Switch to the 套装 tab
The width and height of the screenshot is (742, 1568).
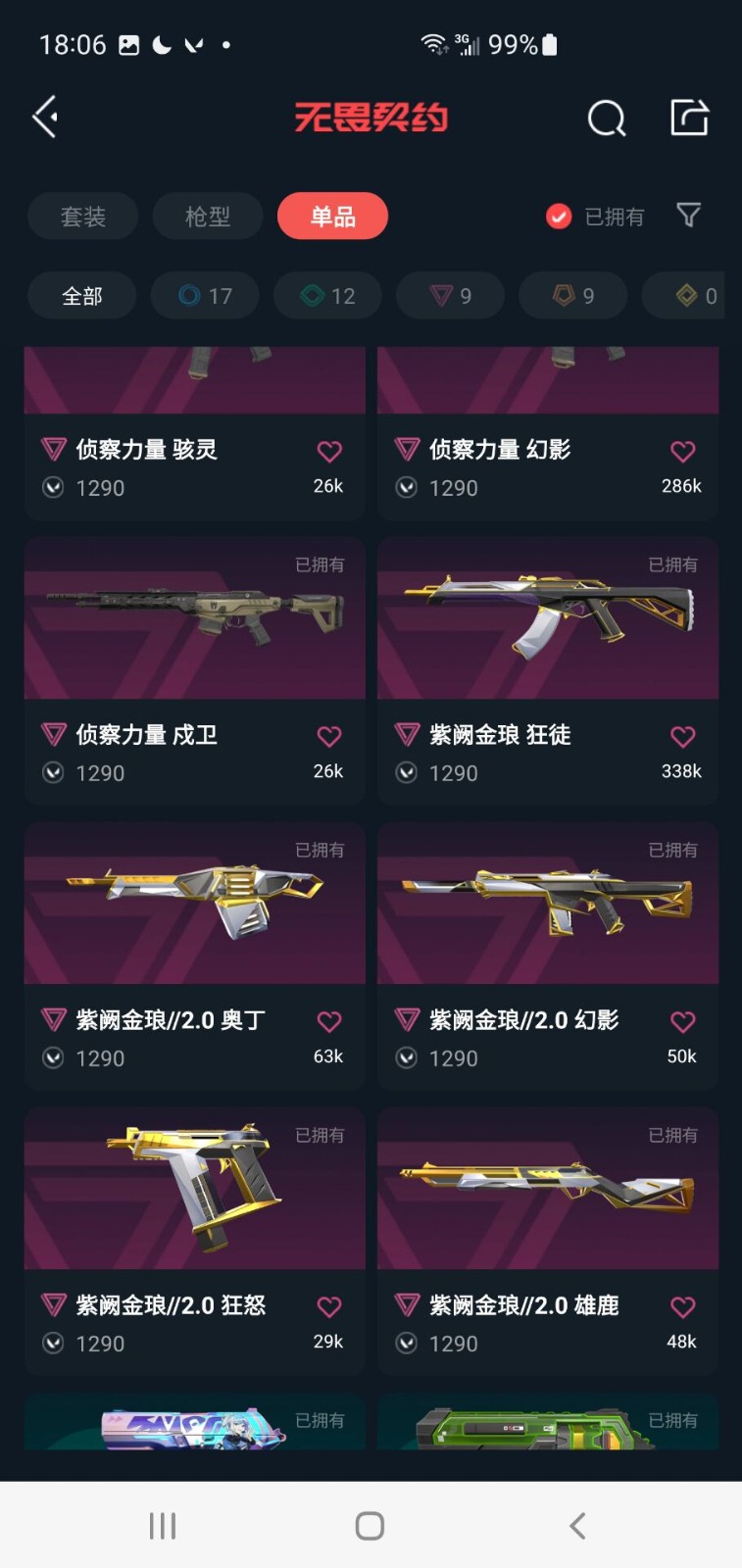tap(83, 217)
